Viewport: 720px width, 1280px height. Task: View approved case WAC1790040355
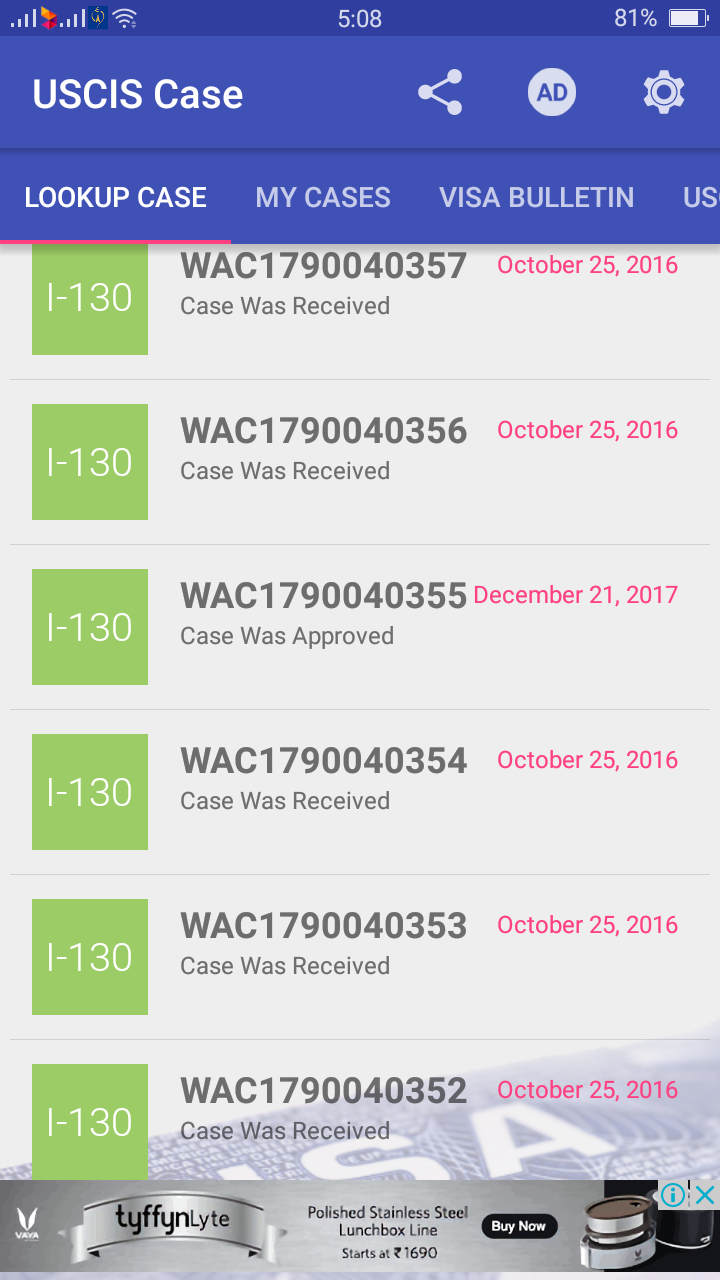click(x=360, y=627)
